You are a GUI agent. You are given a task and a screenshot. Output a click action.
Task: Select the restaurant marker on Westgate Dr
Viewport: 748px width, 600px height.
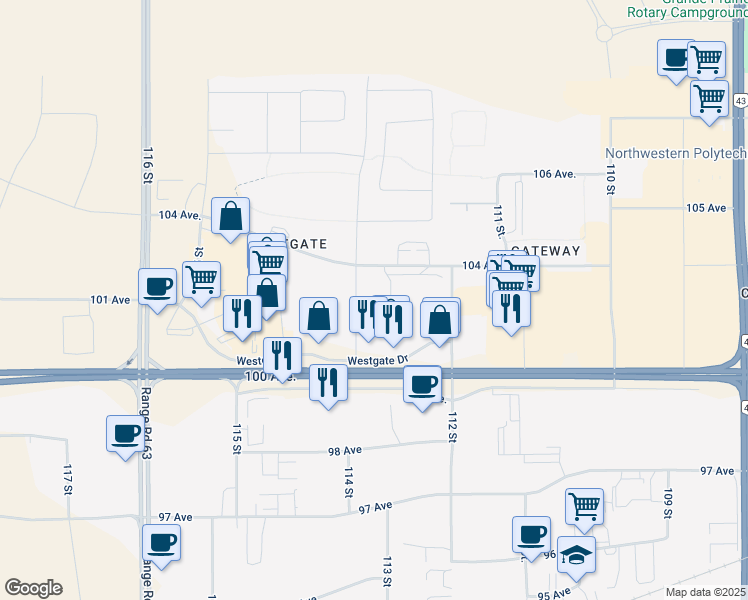coord(282,355)
